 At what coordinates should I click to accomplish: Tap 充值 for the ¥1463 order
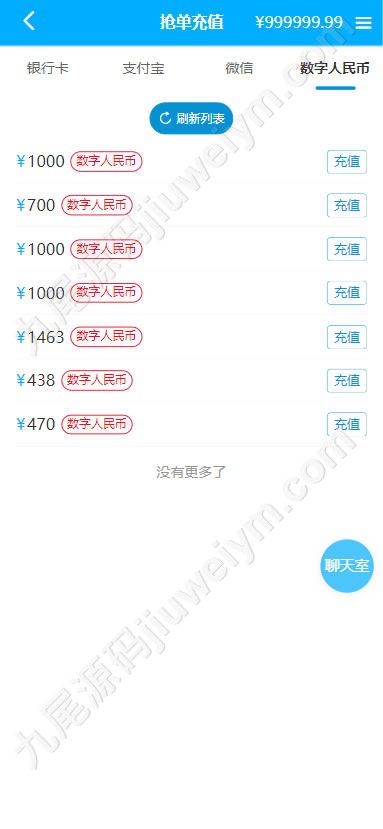[347, 337]
